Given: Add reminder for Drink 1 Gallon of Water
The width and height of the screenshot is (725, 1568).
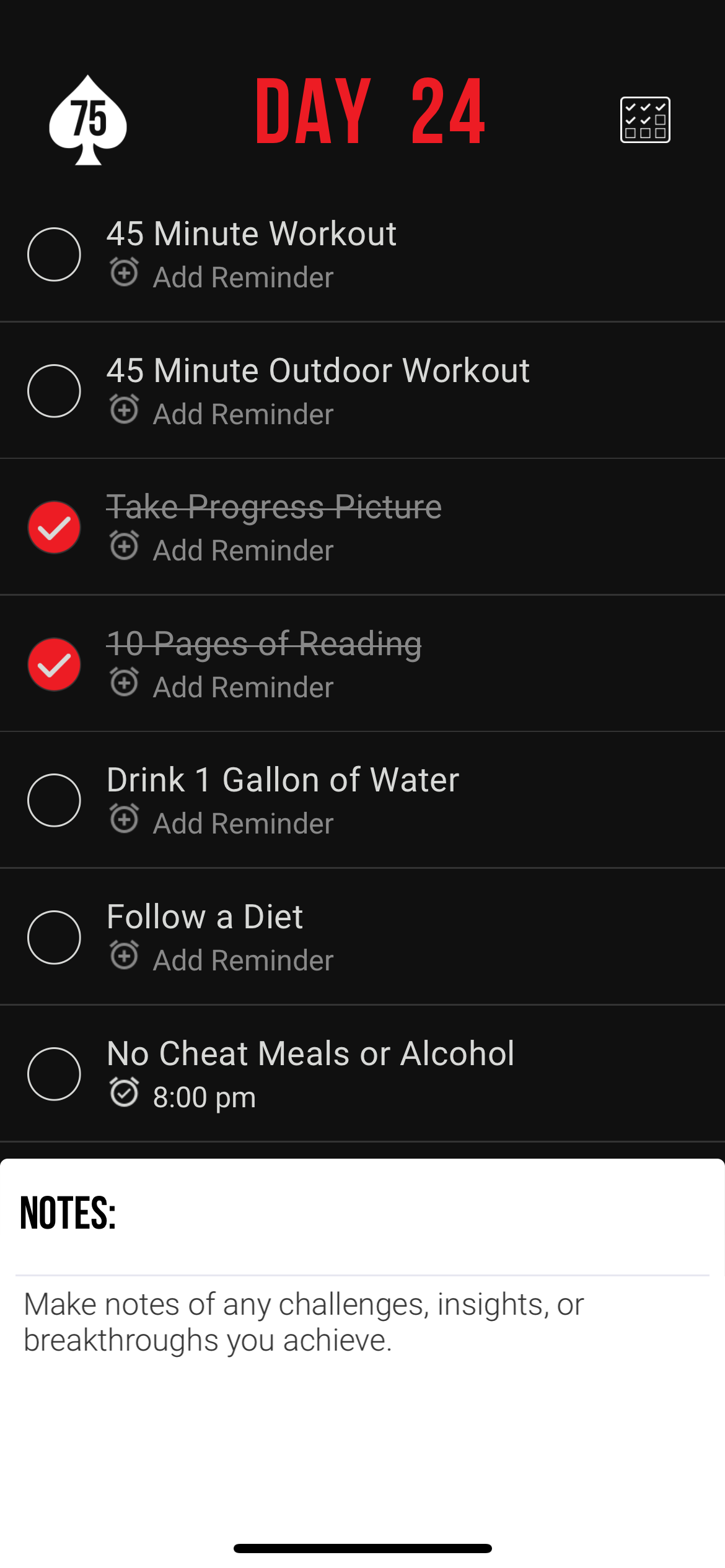Looking at the screenshot, I should coord(242,823).
